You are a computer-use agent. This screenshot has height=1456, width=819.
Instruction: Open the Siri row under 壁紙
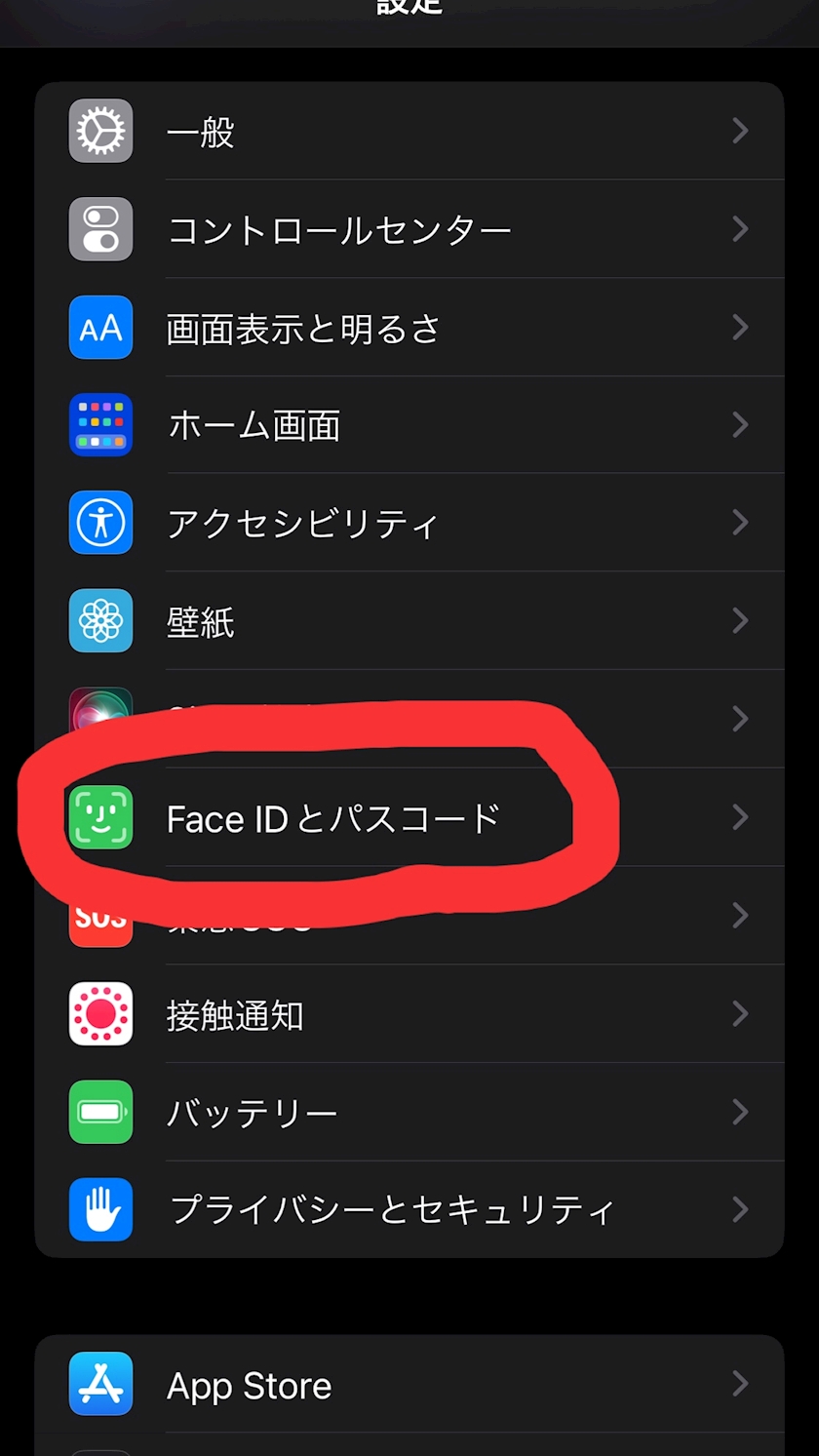(x=409, y=719)
